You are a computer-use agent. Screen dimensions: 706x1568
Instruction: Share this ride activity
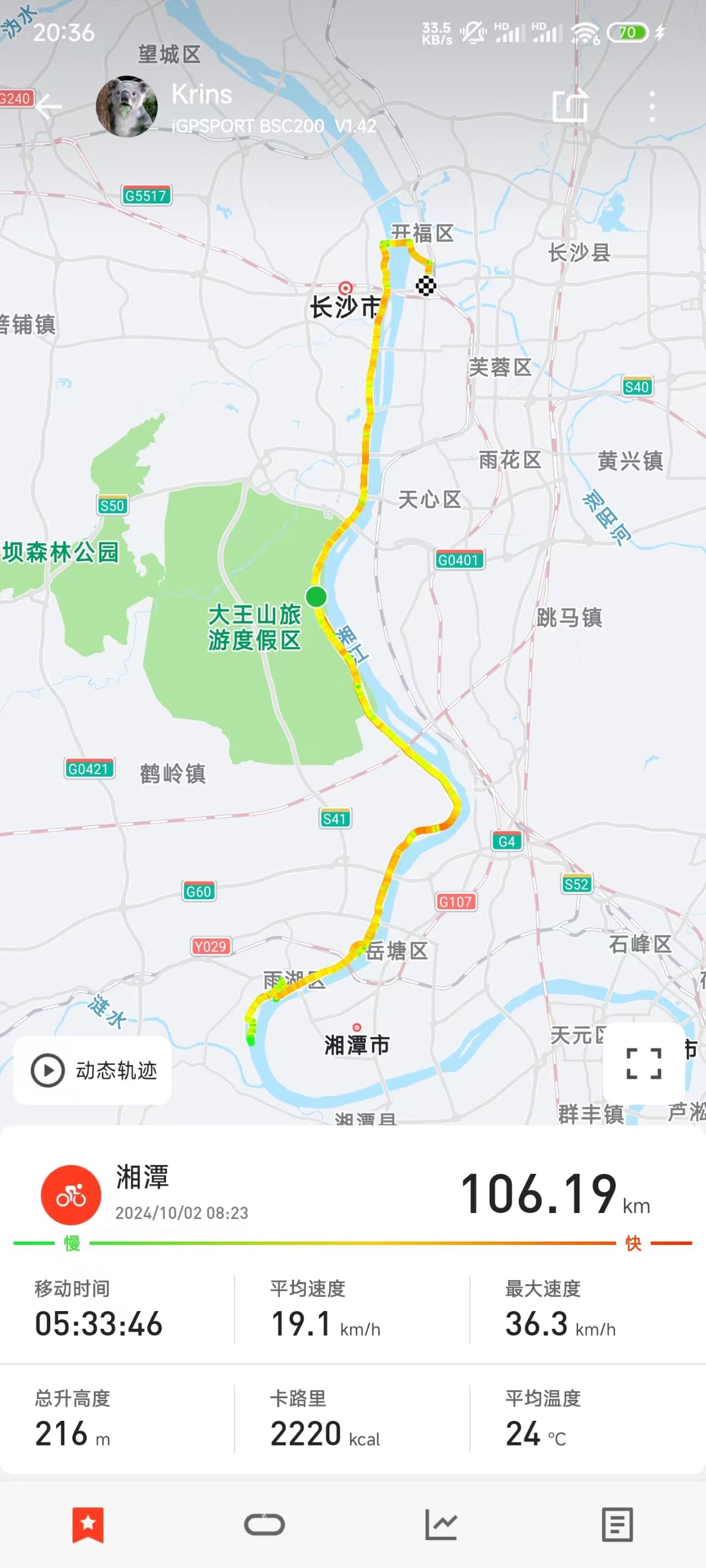point(570,106)
